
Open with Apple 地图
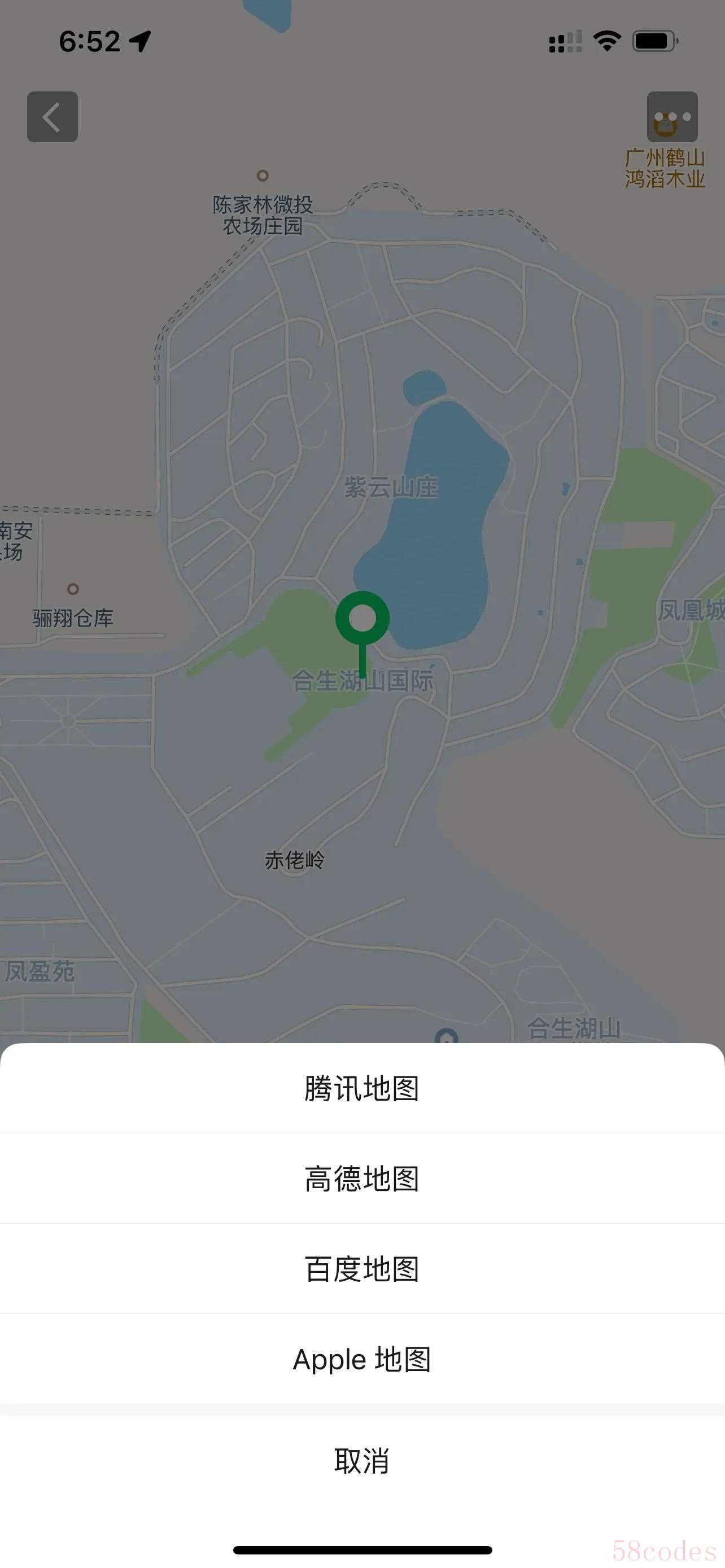click(x=362, y=1360)
